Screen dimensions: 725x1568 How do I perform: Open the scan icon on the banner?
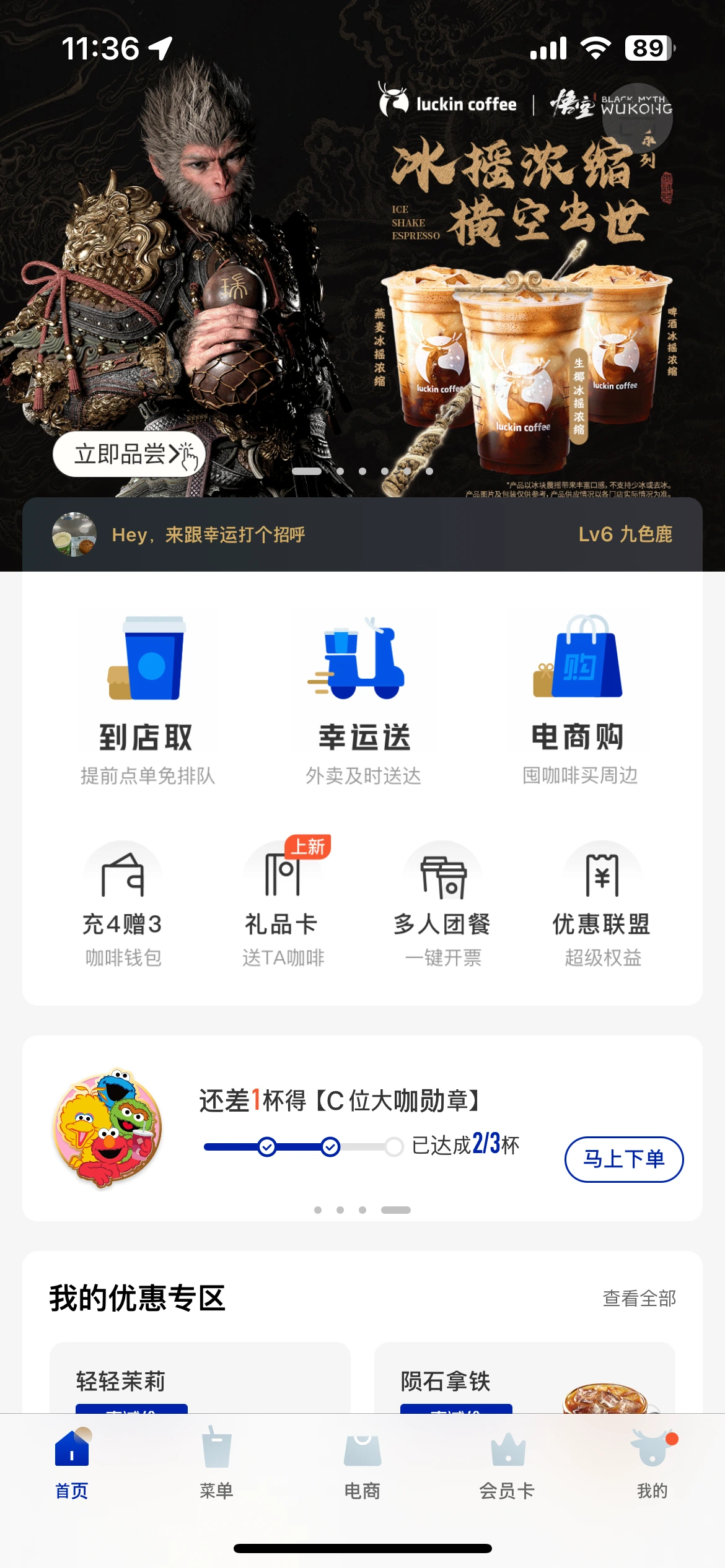[x=637, y=118]
